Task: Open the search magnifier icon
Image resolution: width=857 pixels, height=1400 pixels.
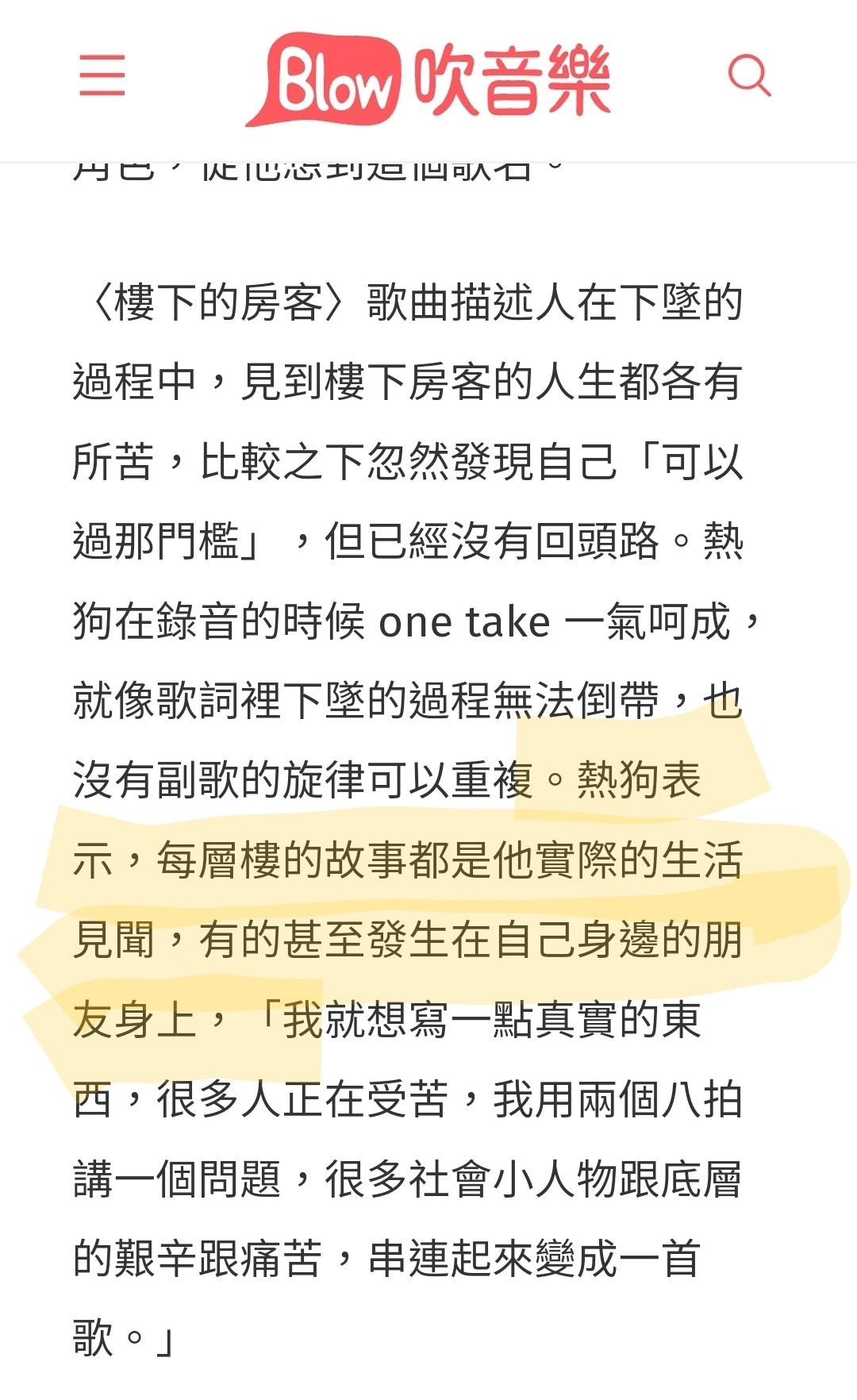Action: tap(749, 76)
